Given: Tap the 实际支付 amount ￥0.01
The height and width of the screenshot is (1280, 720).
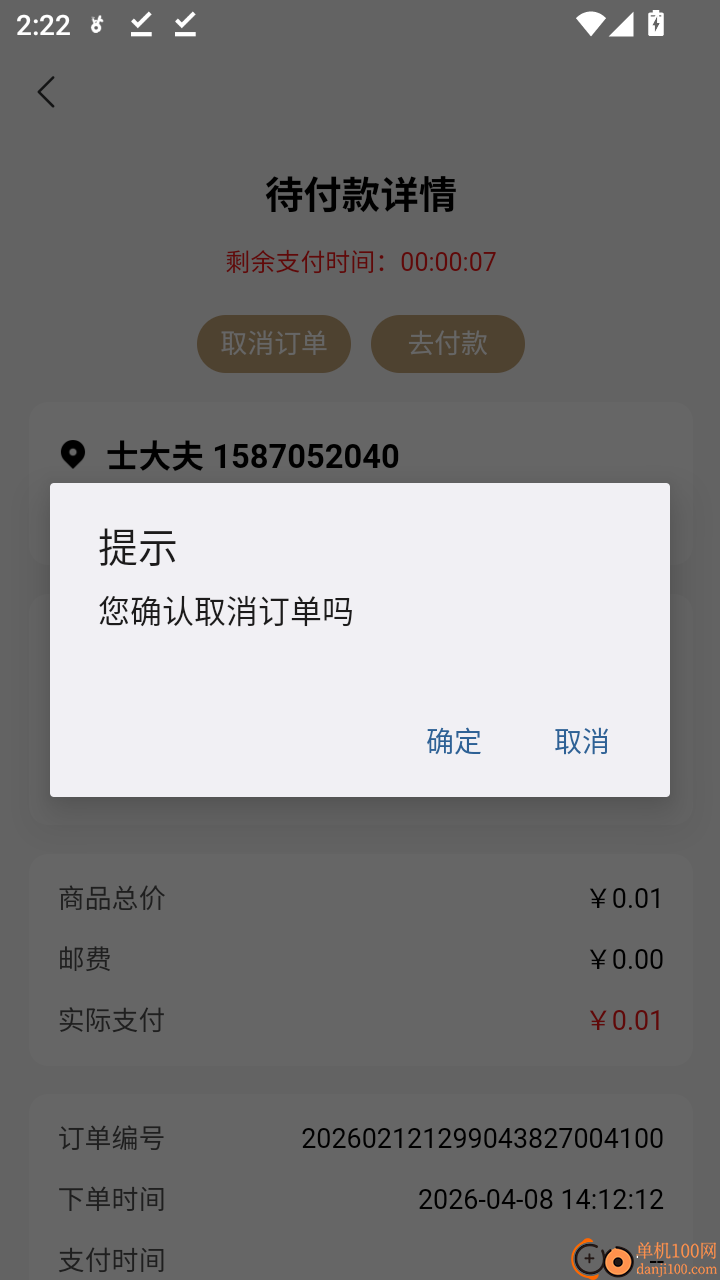Looking at the screenshot, I should (627, 1020).
